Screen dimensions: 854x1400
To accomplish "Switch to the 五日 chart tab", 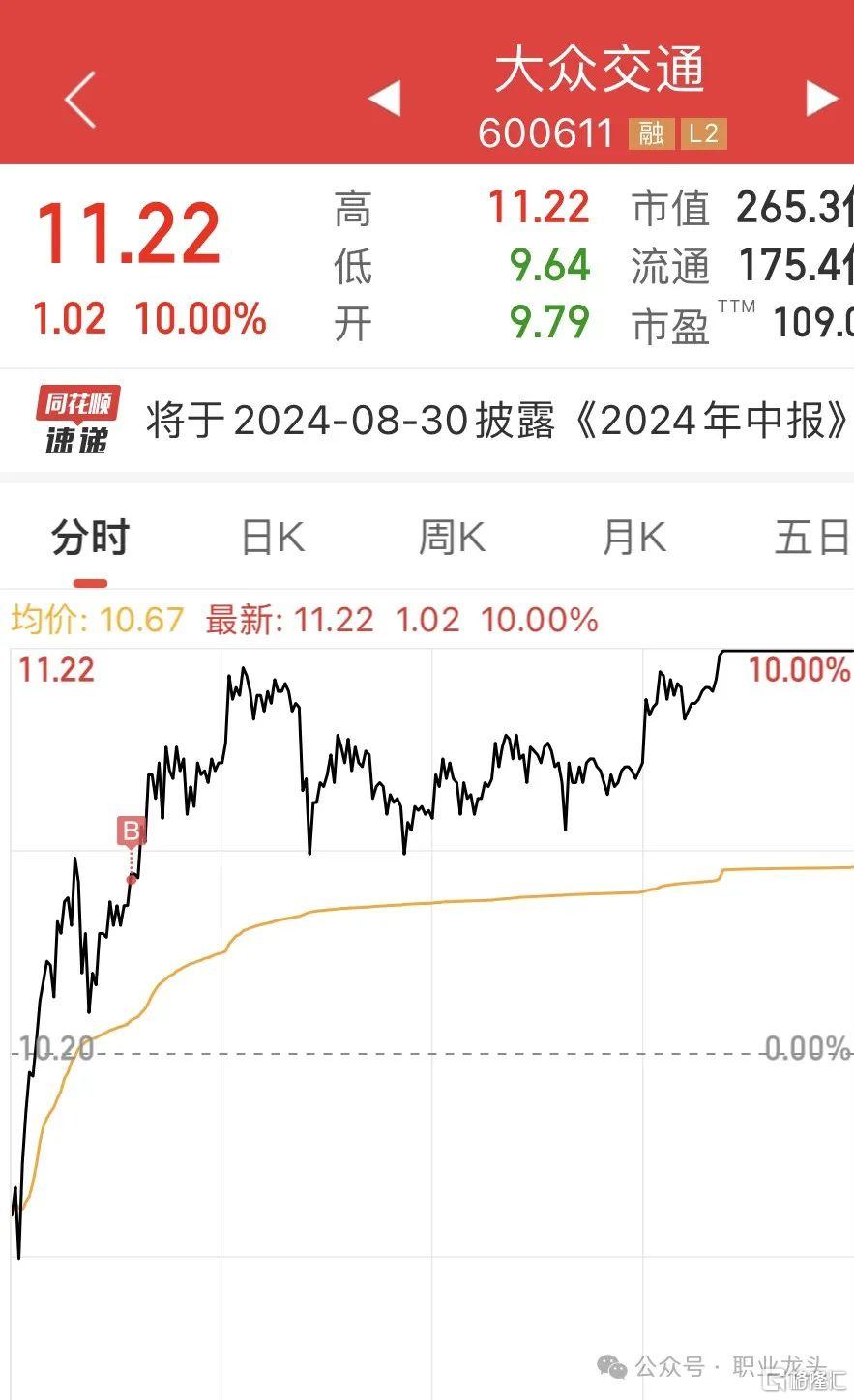I will click(x=812, y=538).
